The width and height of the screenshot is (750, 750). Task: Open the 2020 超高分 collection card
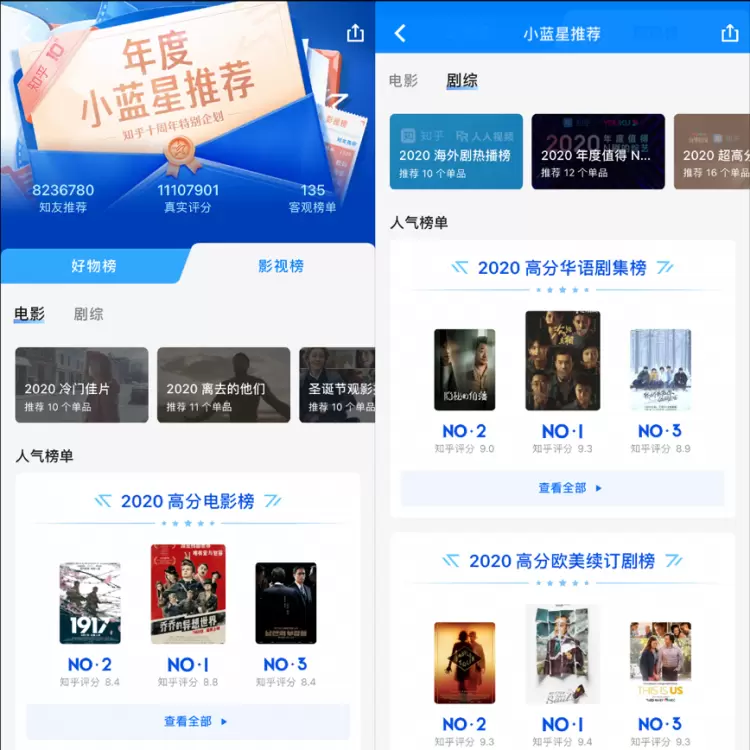pyautogui.click(x=712, y=151)
